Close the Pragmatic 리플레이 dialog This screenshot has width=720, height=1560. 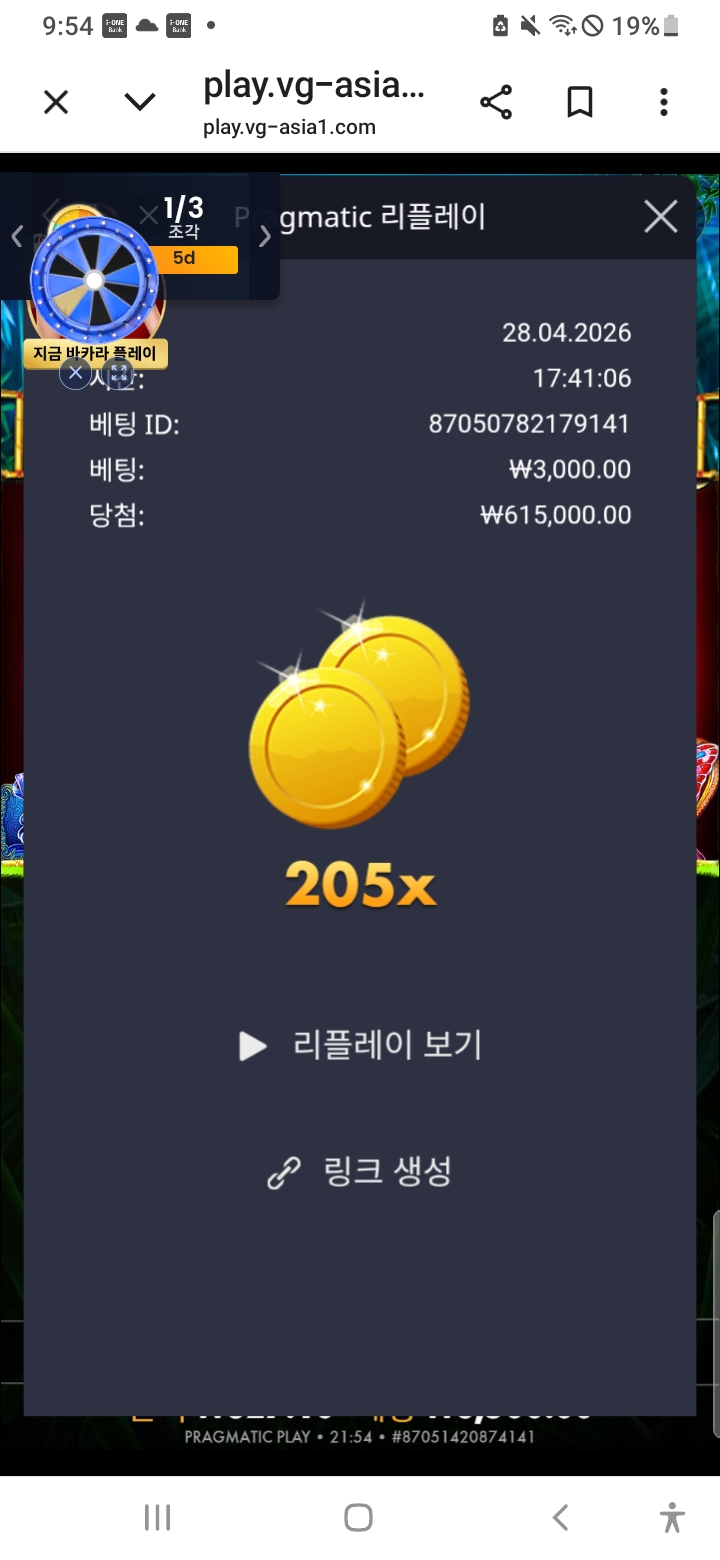click(661, 216)
